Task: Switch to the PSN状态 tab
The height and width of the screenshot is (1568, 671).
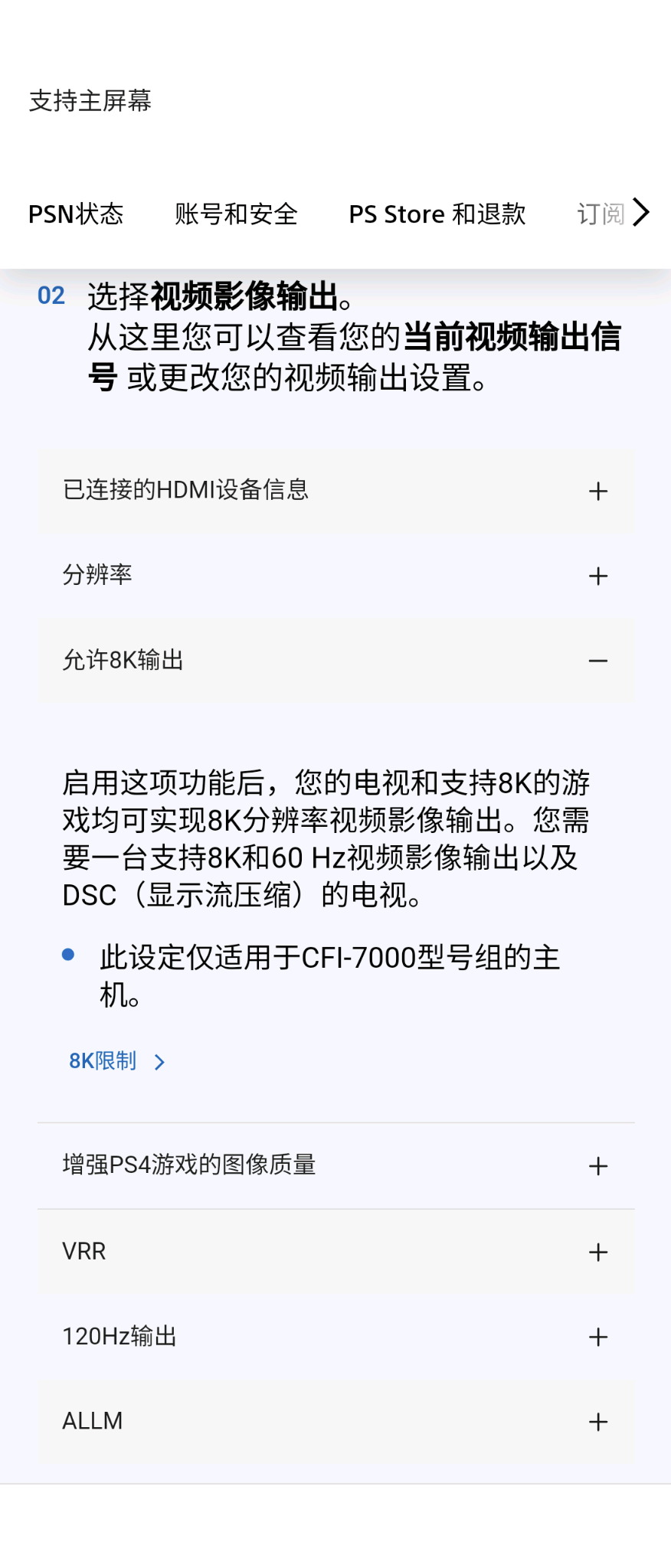Action: click(76, 214)
